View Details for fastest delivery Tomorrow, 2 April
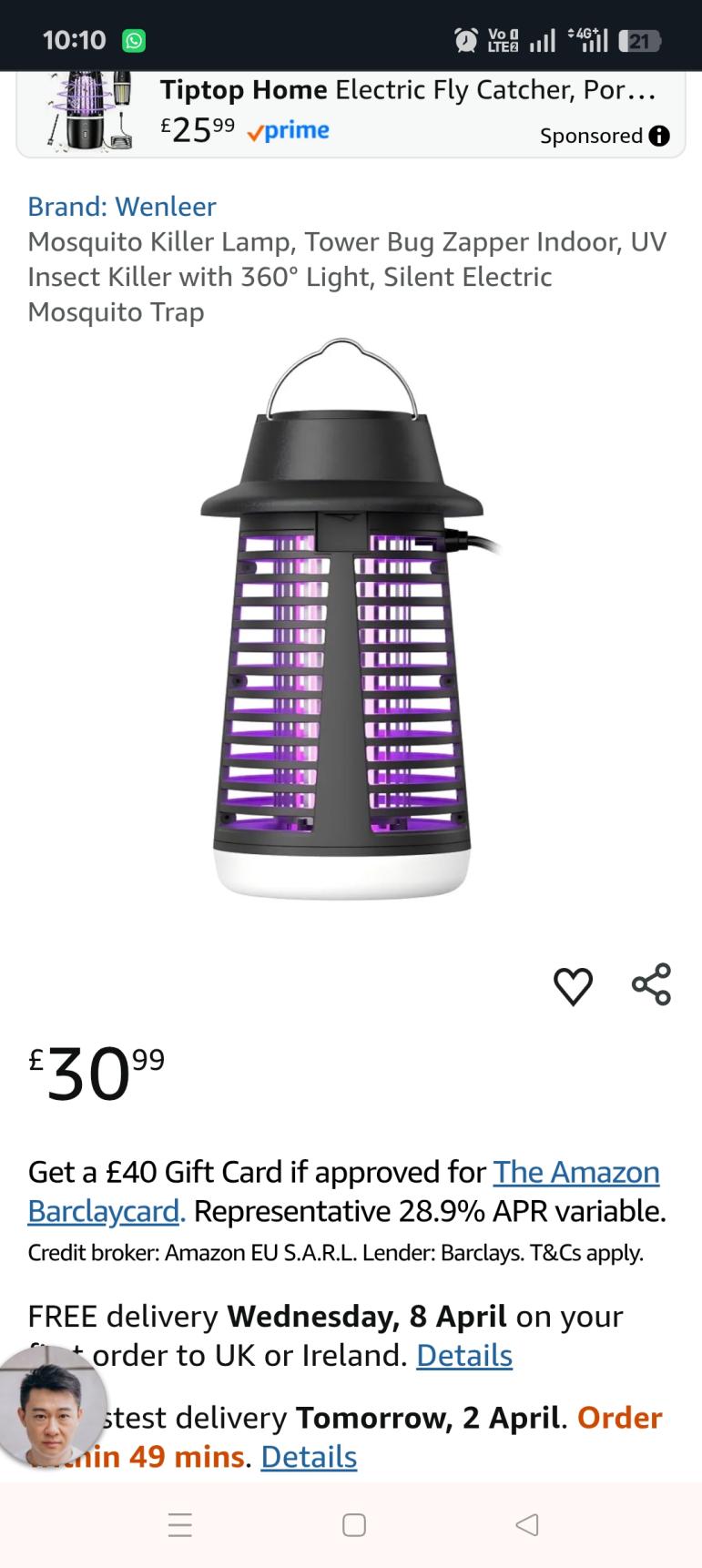The image size is (702, 1568). pyautogui.click(x=309, y=1456)
